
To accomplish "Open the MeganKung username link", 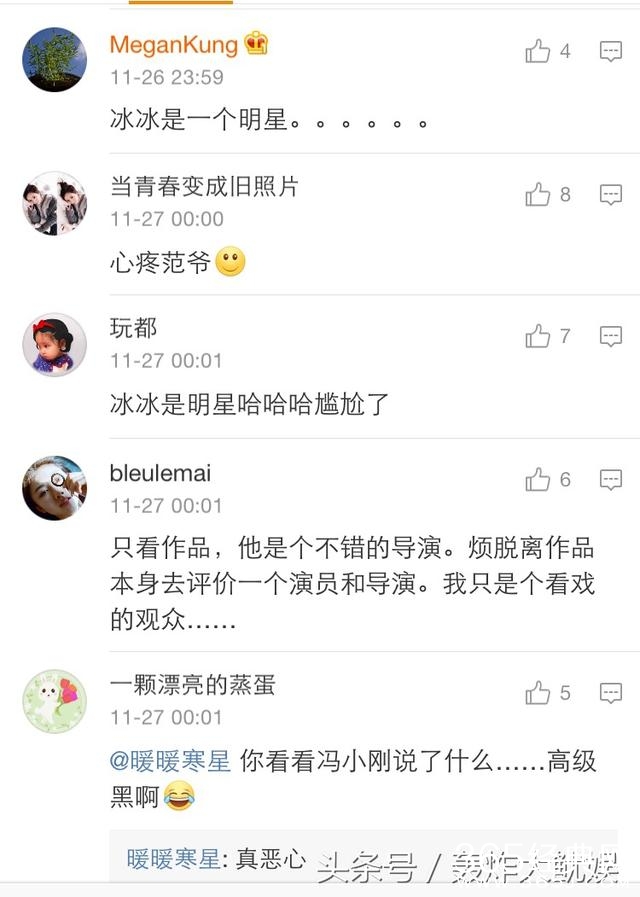I will (x=173, y=45).
